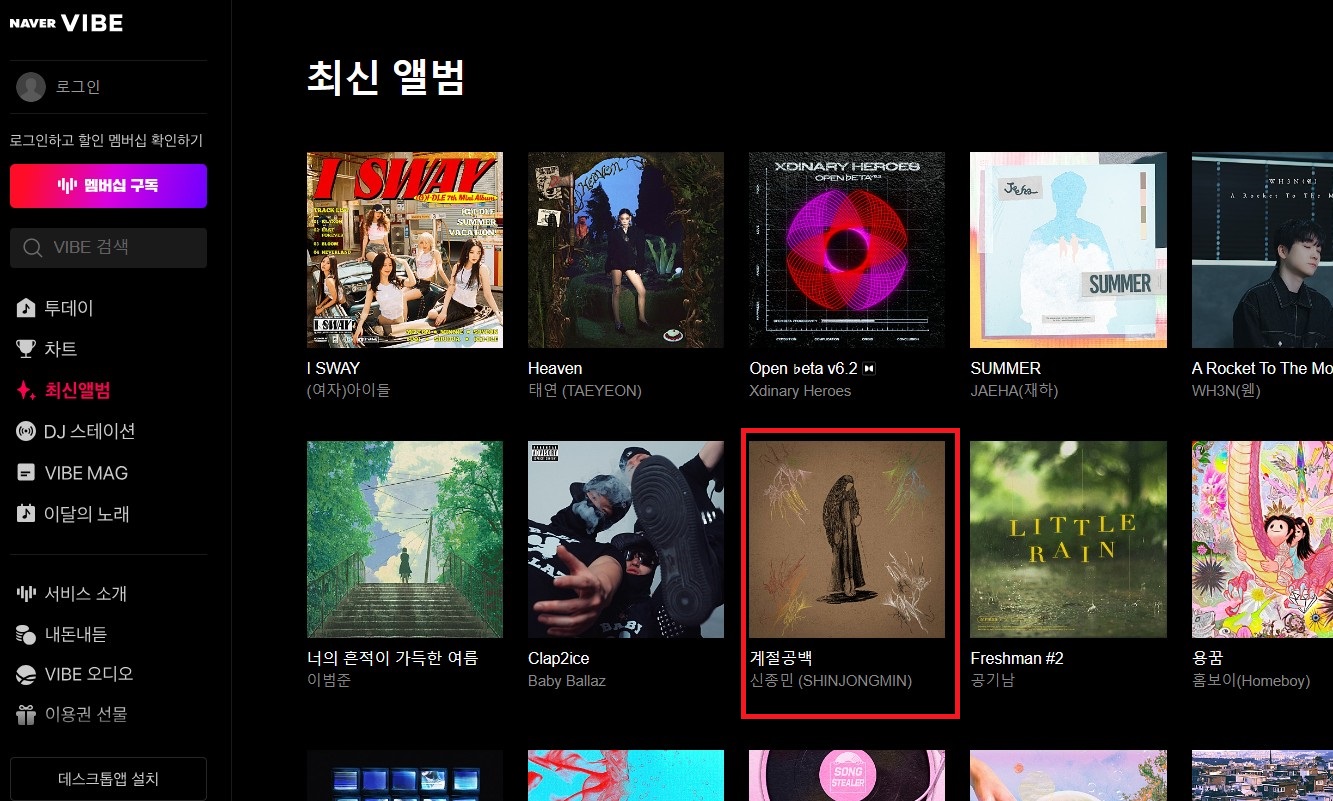The width and height of the screenshot is (1333, 801).
Task: Open Clap2ice album by Baby Ballaz
Action: [x=625, y=539]
